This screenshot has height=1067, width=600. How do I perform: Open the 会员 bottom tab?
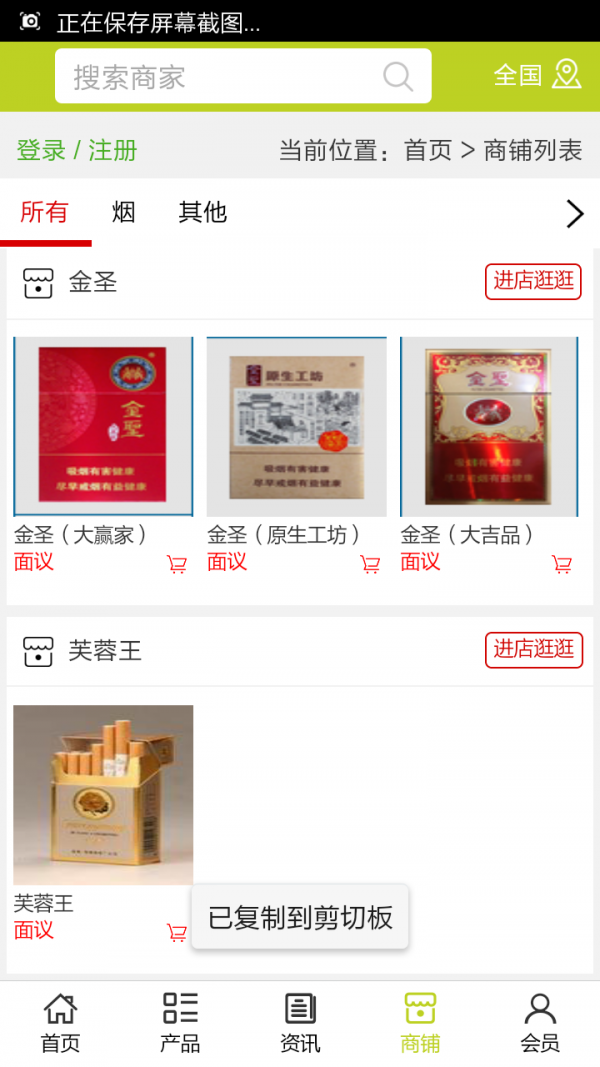(540, 1023)
